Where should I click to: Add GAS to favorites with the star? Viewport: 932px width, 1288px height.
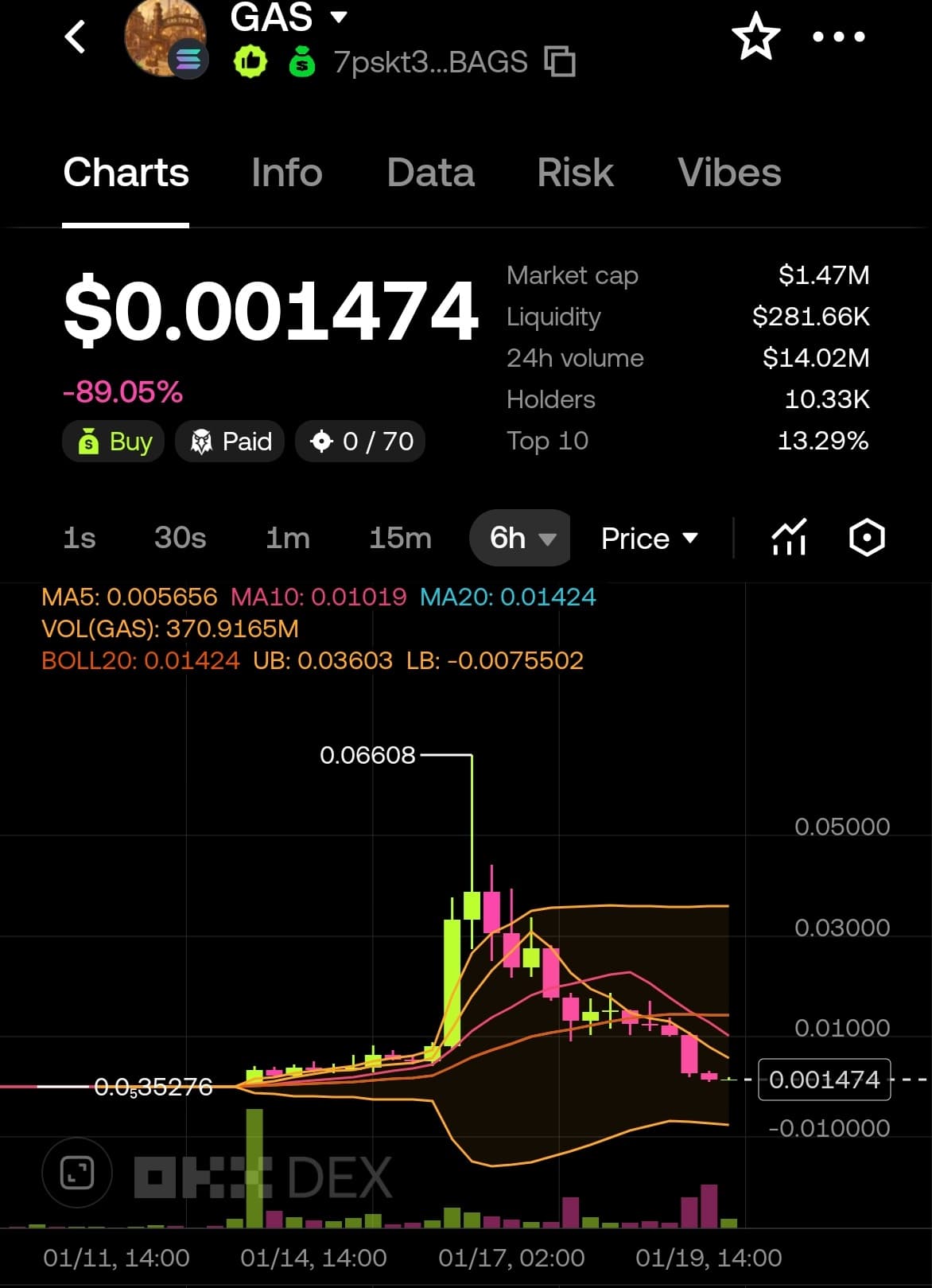[x=755, y=37]
